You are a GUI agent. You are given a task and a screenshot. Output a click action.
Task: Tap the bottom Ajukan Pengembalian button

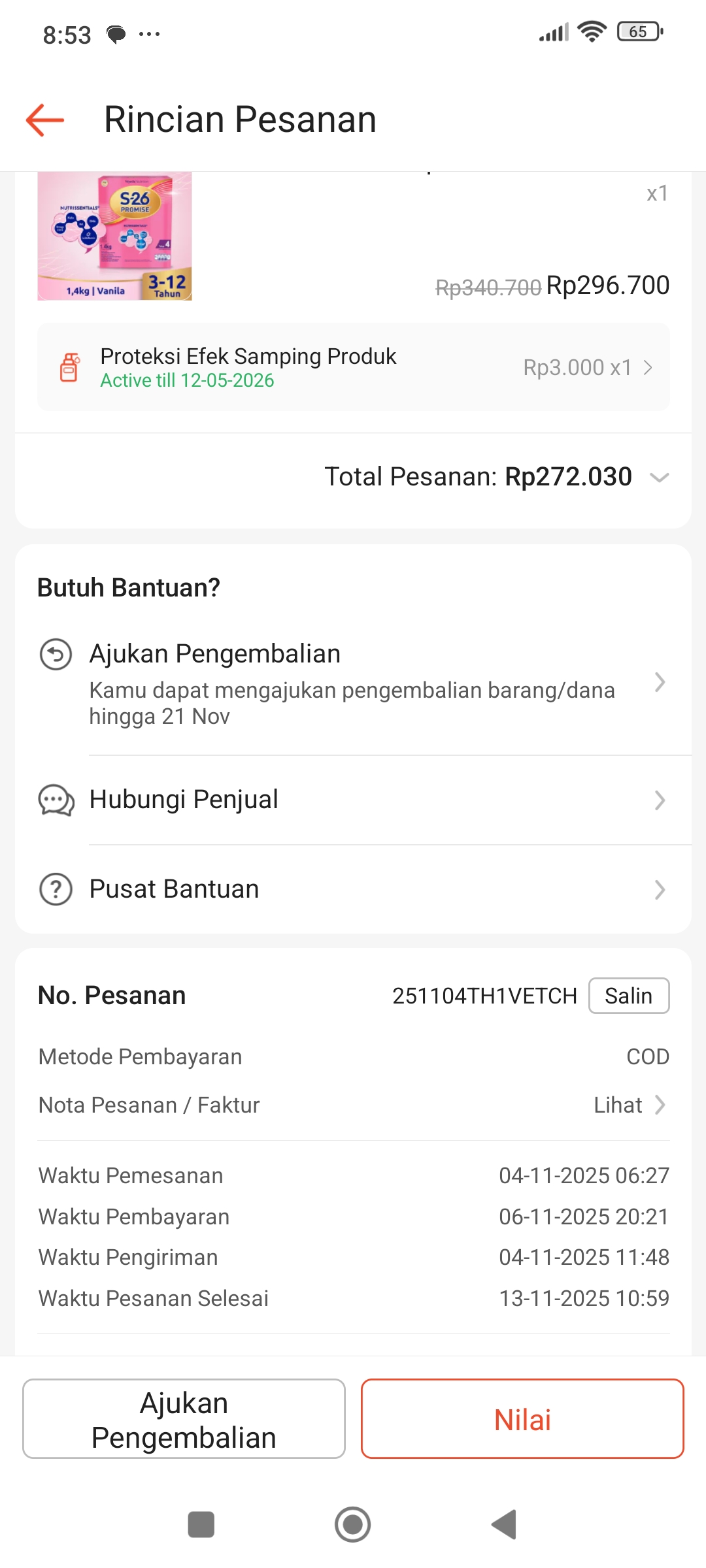[x=184, y=1419]
